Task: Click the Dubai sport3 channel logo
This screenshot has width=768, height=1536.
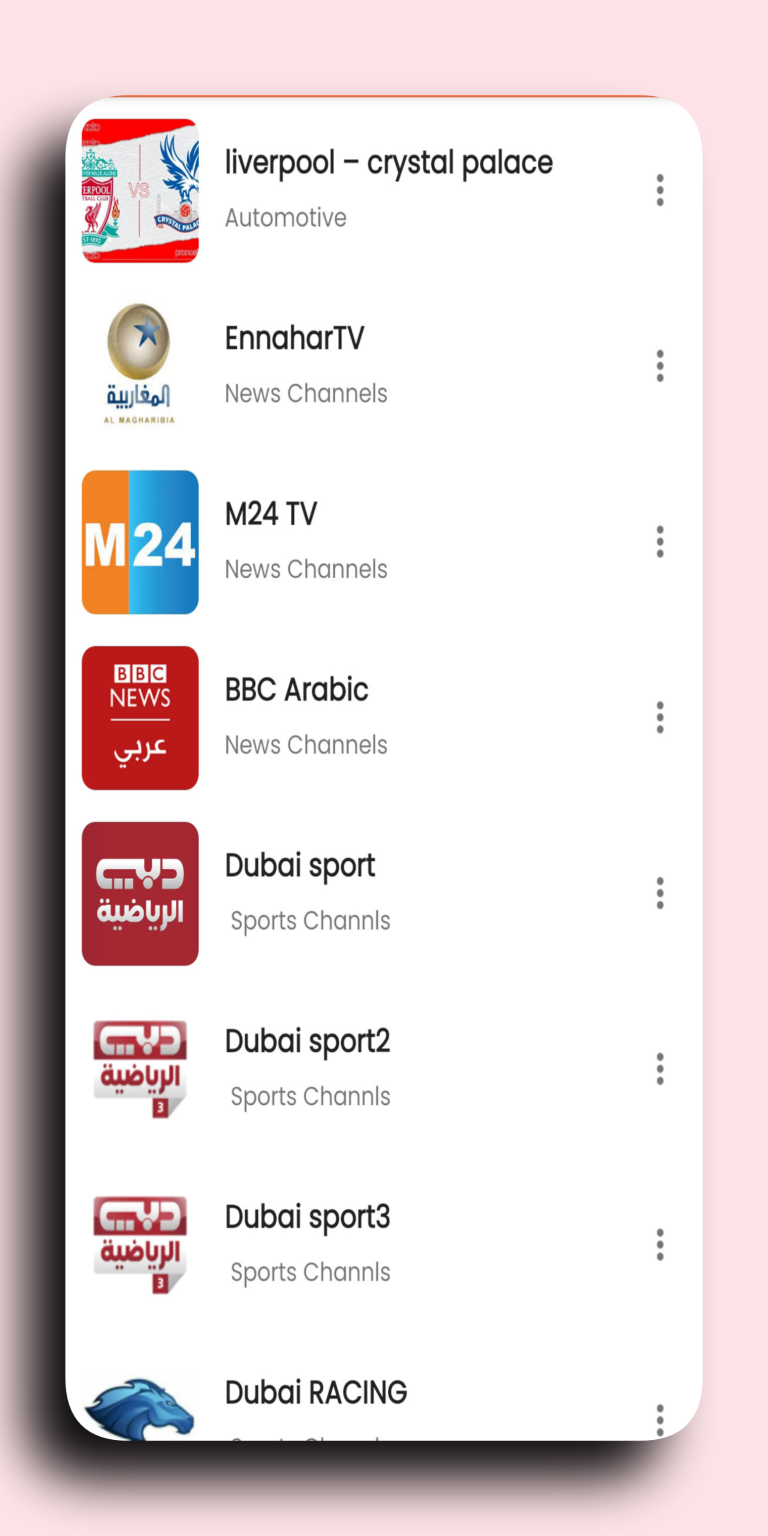Action: [x=140, y=1244]
